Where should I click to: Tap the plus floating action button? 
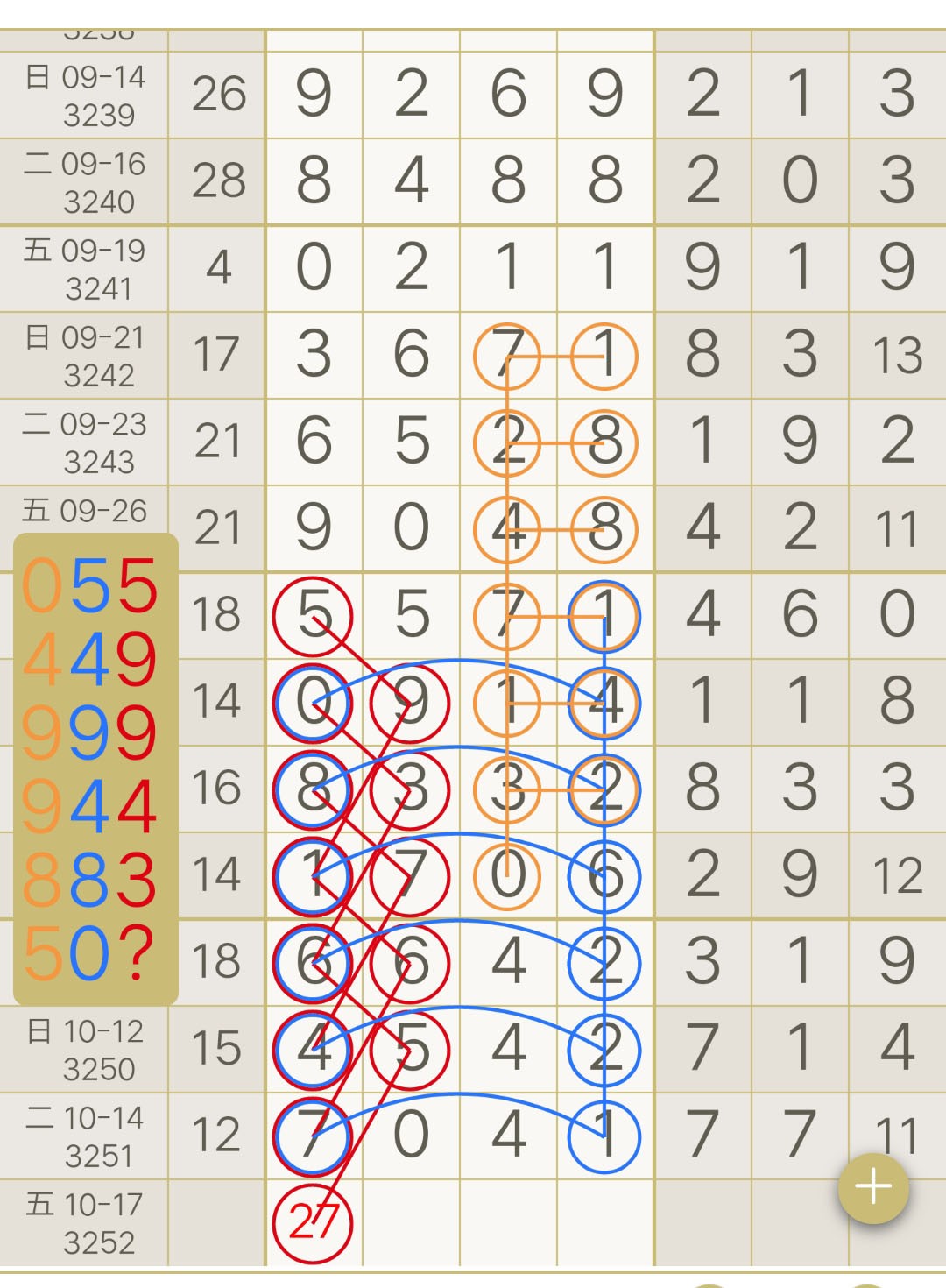pyautogui.click(x=873, y=1188)
